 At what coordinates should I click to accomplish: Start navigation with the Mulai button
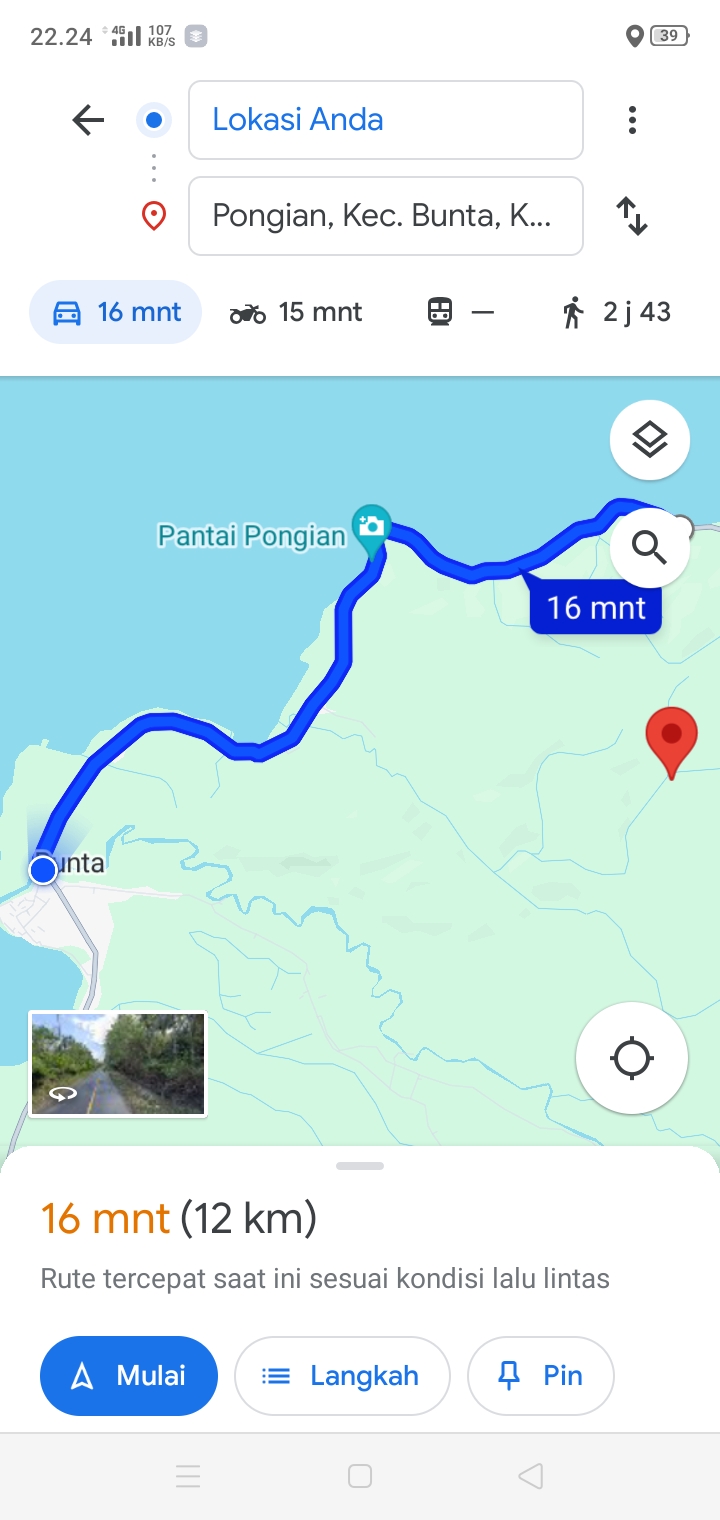(129, 1376)
